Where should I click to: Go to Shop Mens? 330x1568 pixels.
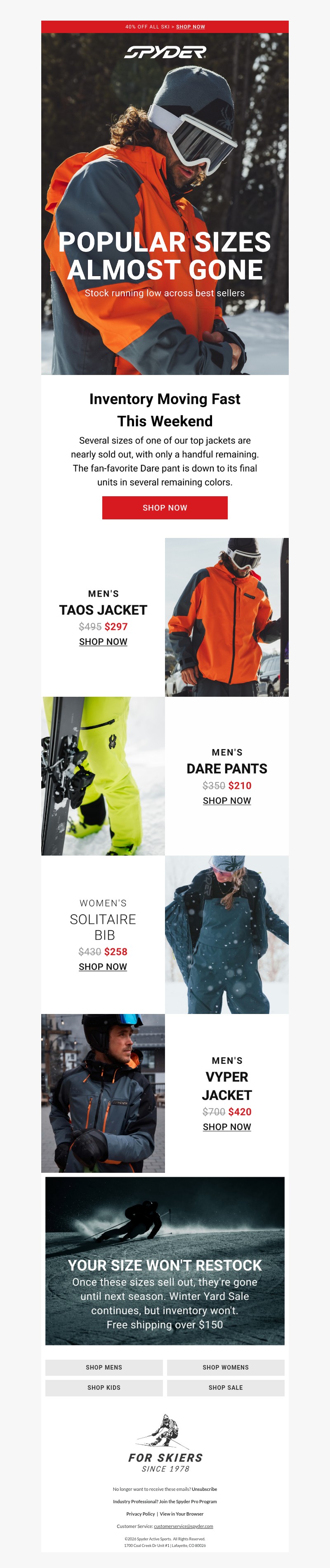[104, 1367]
